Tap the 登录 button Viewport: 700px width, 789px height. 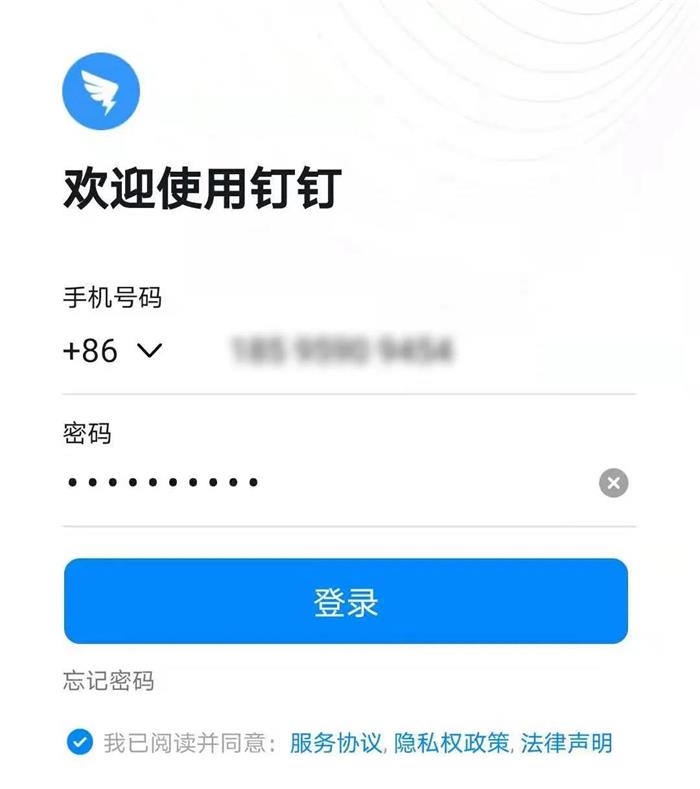[x=346, y=601]
